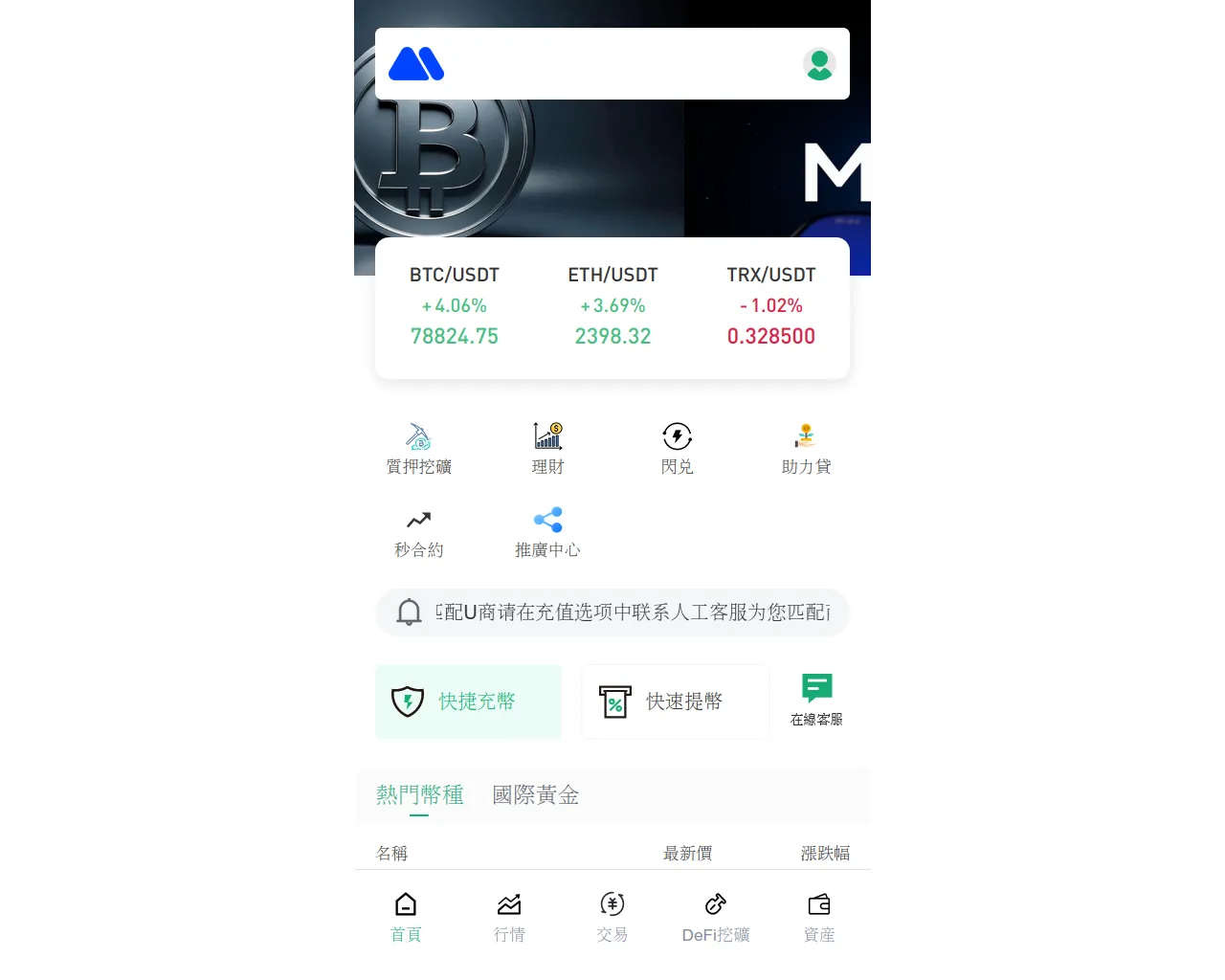Image resolution: width=1225 pixels, height=980 pixels.
Task: Open 質押挖礦 staking mining
Action: [419, 449]
